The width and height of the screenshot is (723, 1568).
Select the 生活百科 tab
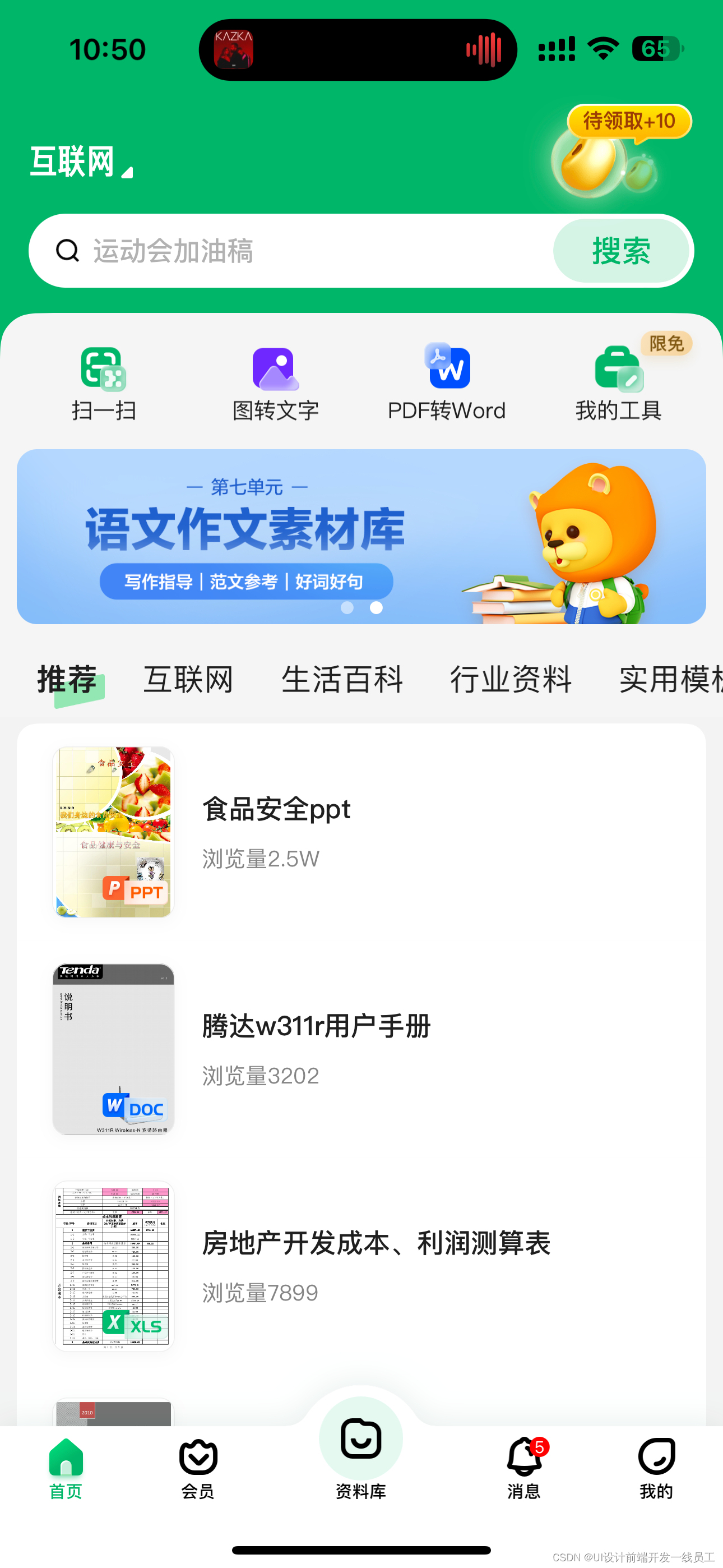click(x=342, y=679)
